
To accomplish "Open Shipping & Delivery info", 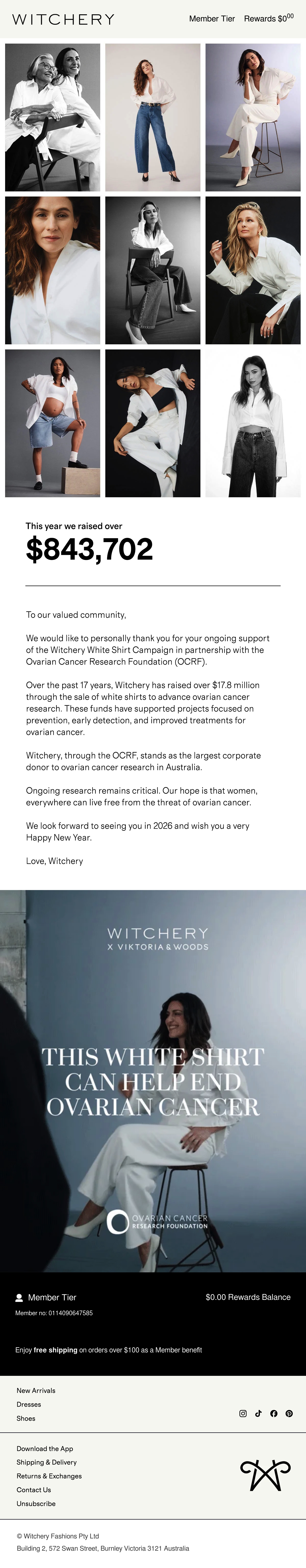I will point(46,1462).
